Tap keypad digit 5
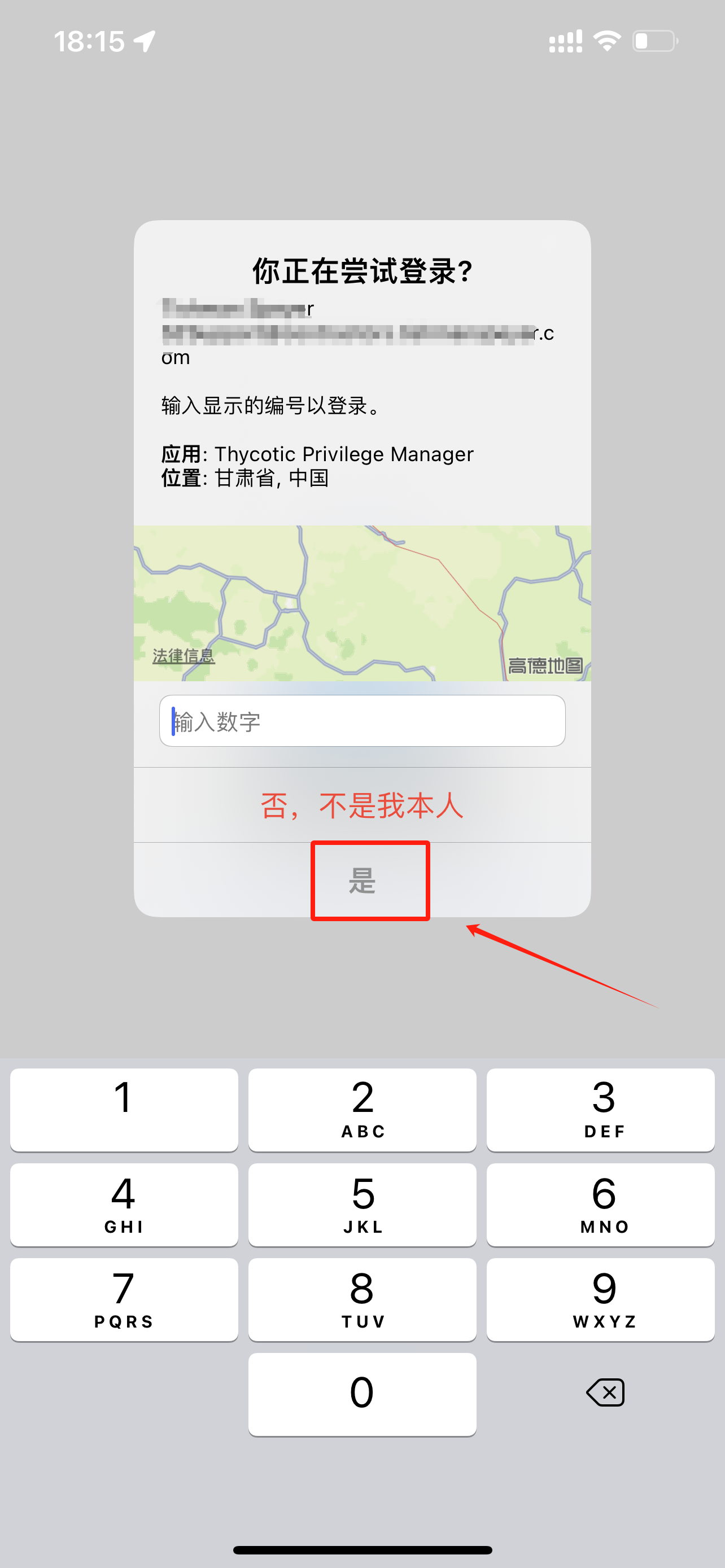The height and width of the screenshot is (1568, 725). pos(361,1204)
